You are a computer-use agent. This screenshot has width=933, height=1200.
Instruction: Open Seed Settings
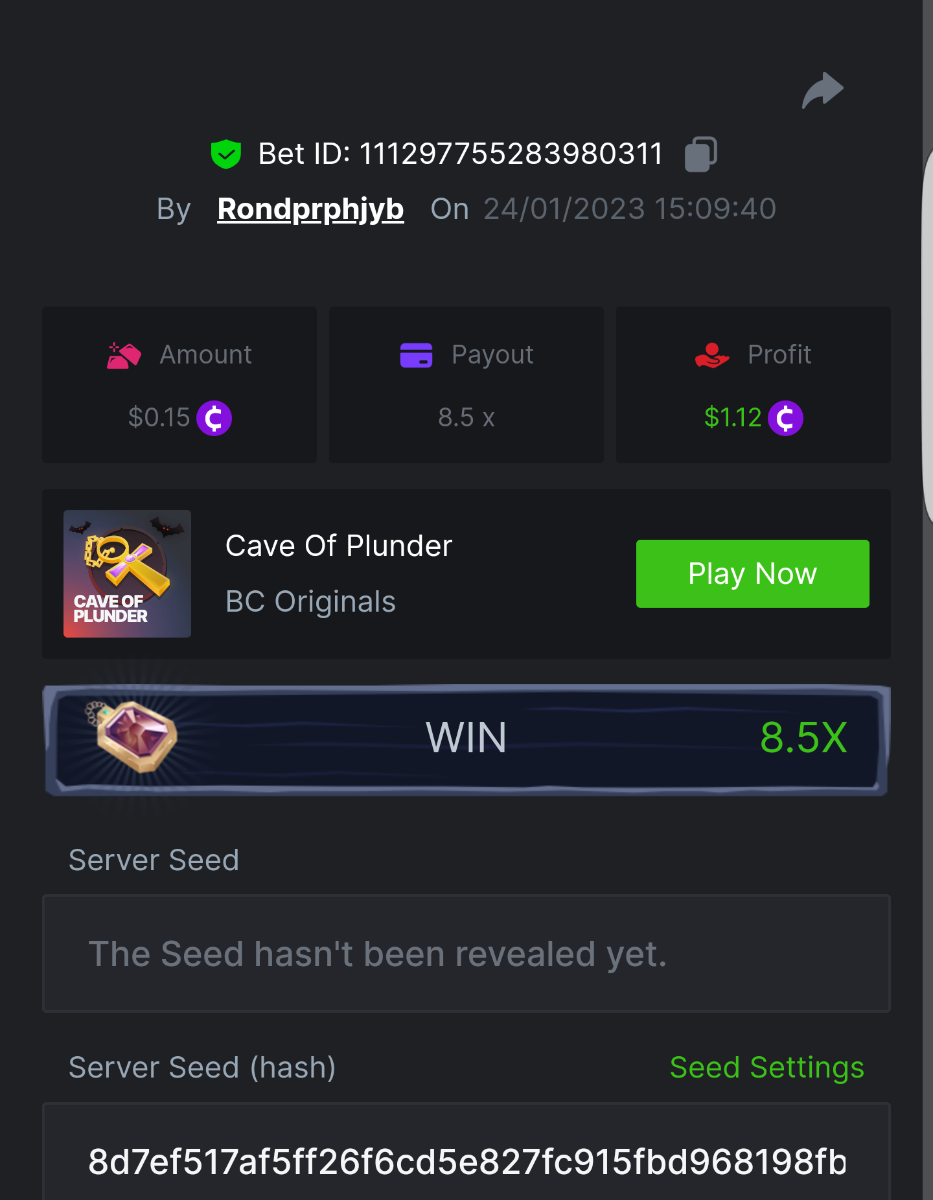coord(766,1067)
